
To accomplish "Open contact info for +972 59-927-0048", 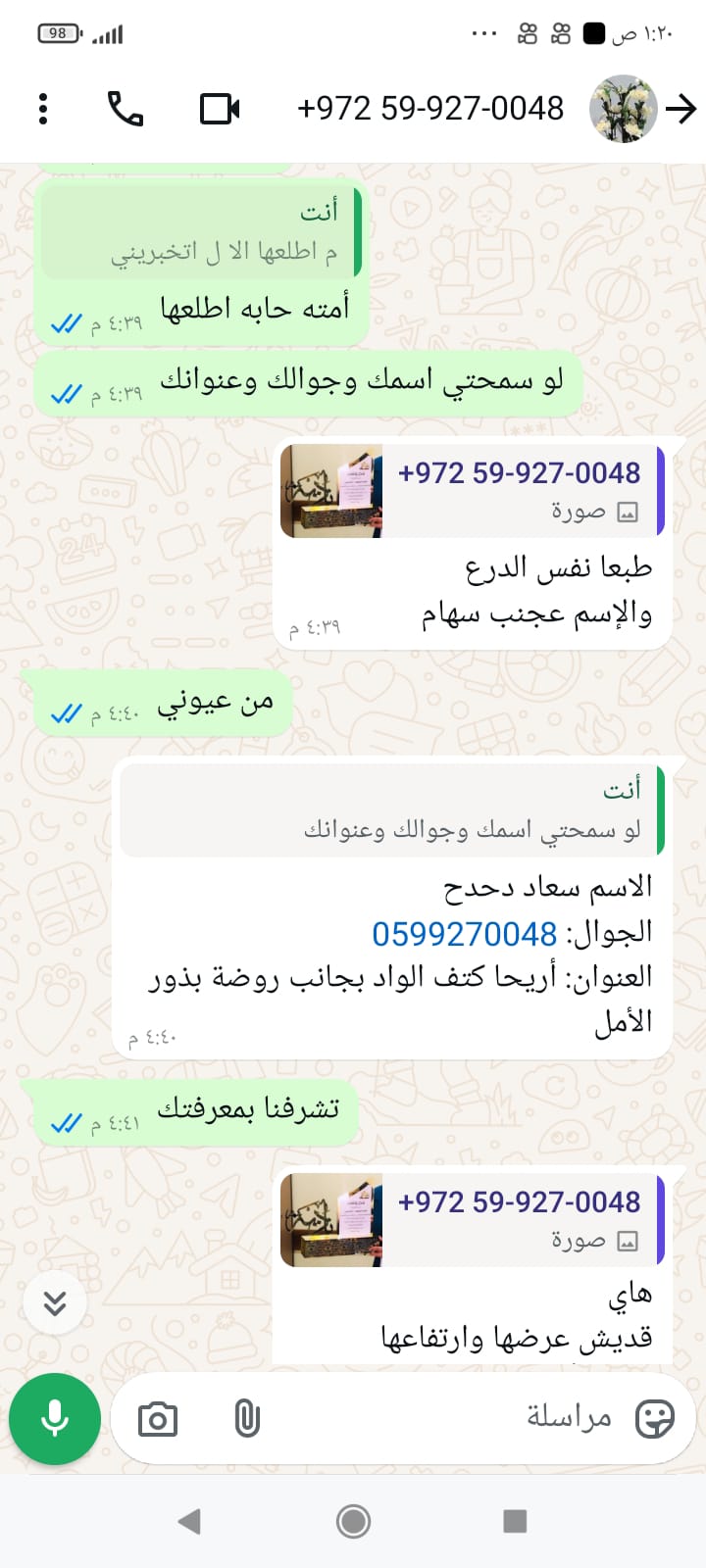I will coord(430,109).
